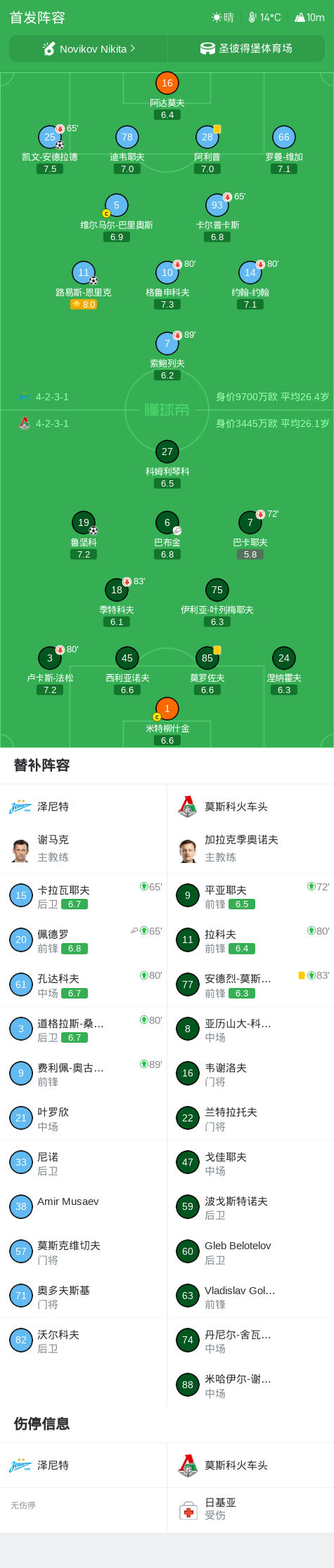This screenshot has height=1568, width=334.
Task: Tap striker 索鲍列夫 number 7
Action: (x=167, y=355)
